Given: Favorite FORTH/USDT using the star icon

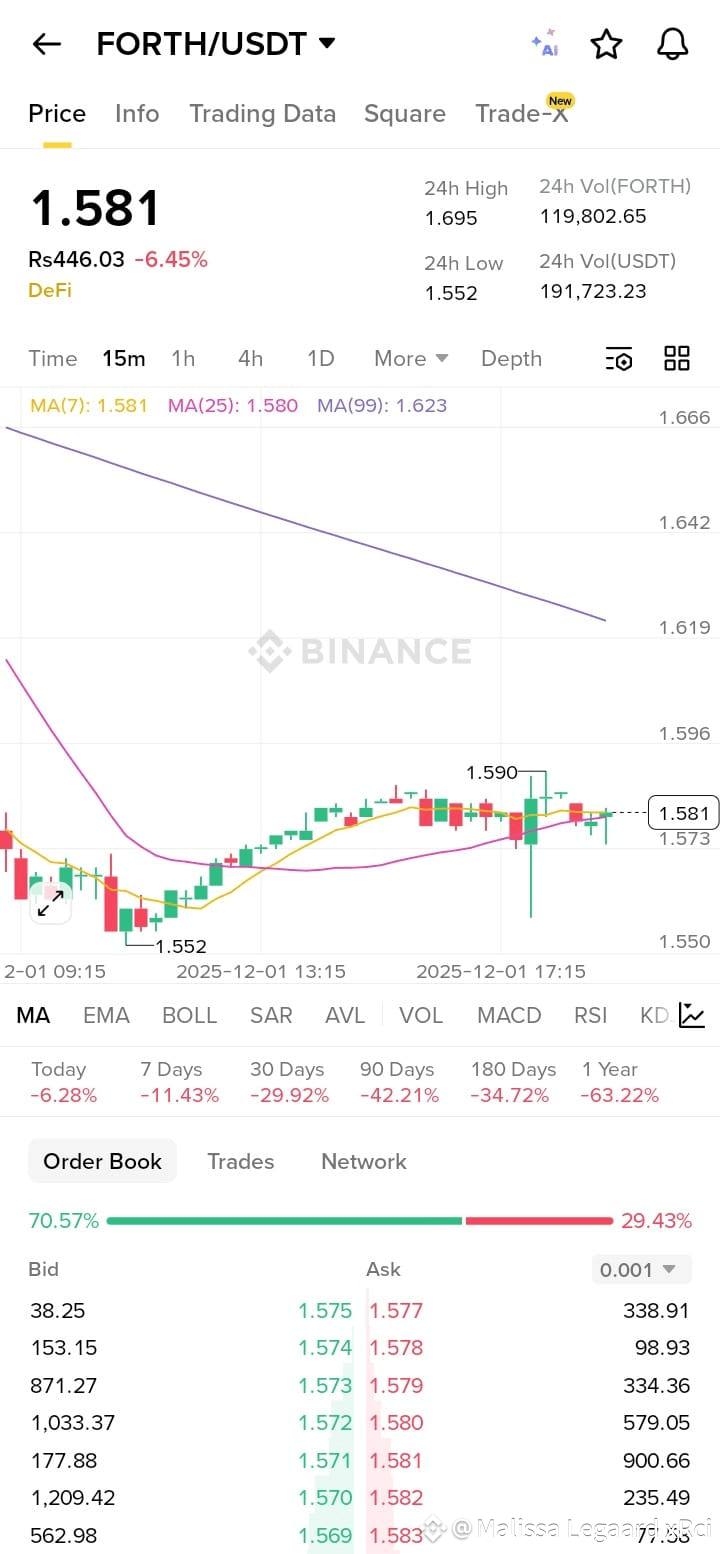Looking at the screenshot, I should 607,44.
